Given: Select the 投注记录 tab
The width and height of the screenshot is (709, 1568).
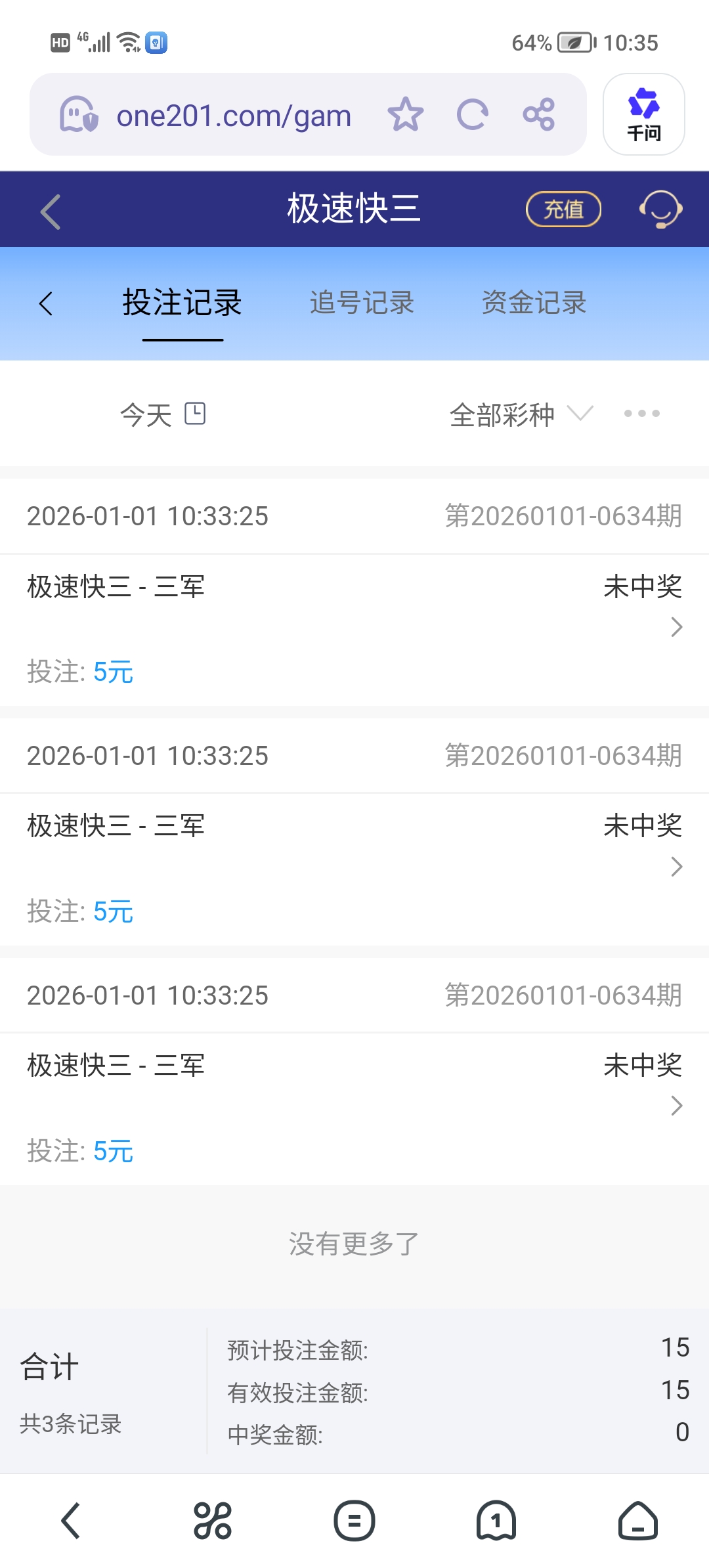Looking at the screenshot, I should pos(181,303).
